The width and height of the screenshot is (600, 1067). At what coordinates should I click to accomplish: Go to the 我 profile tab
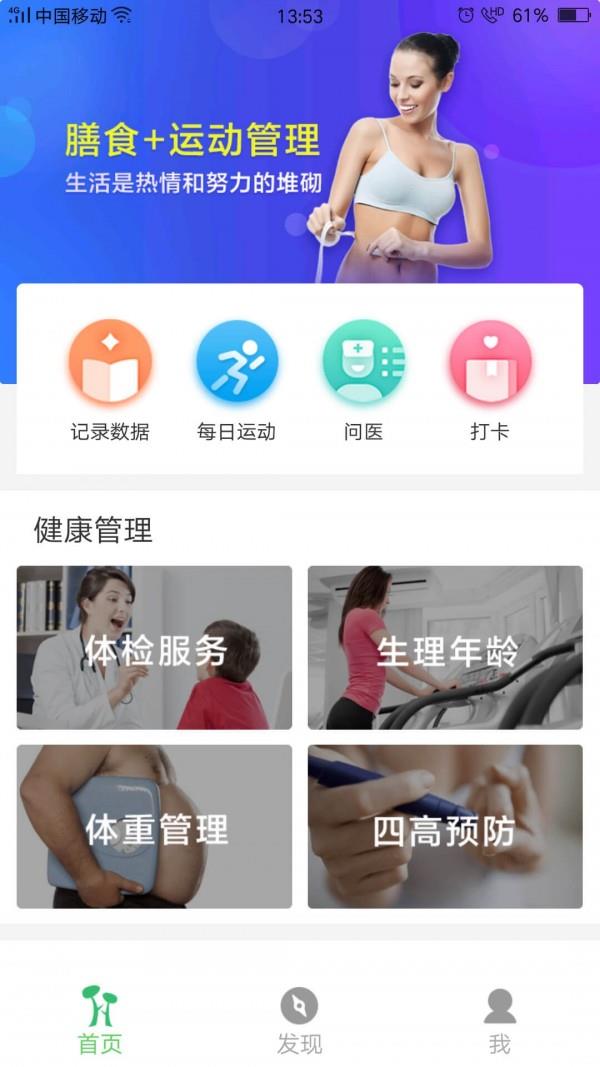tap(499, 1019)
